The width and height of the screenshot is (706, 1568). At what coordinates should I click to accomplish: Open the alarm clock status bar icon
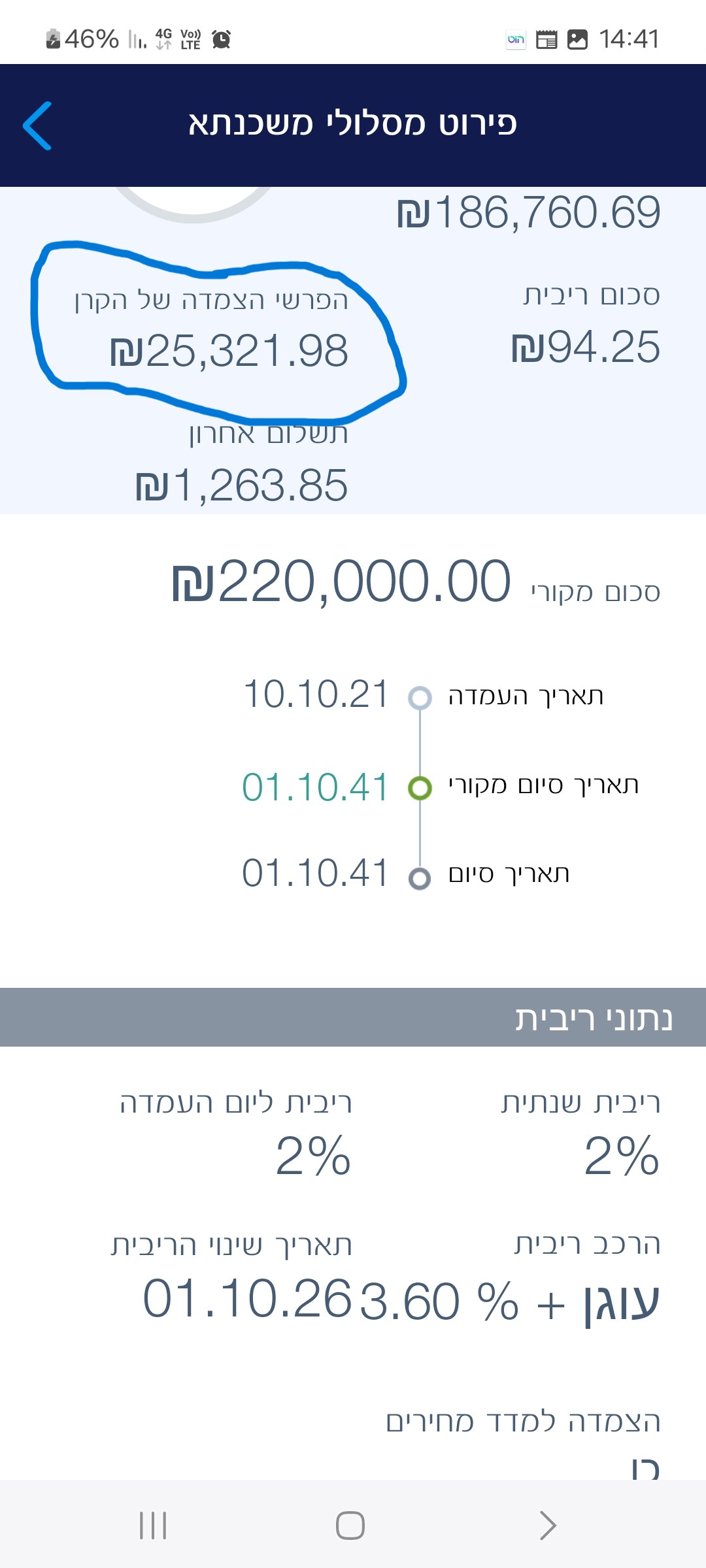222,39
